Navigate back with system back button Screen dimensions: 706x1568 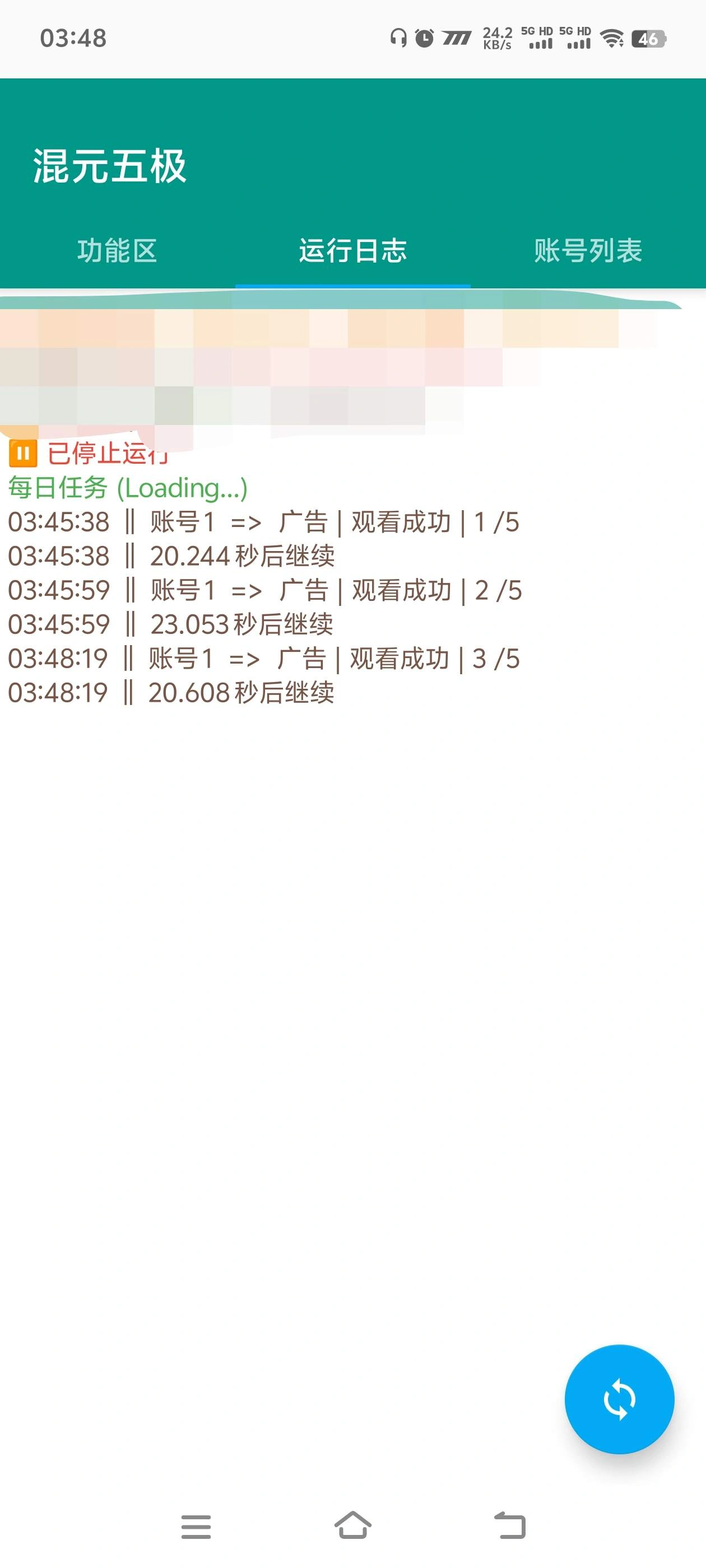(509, 1526)
